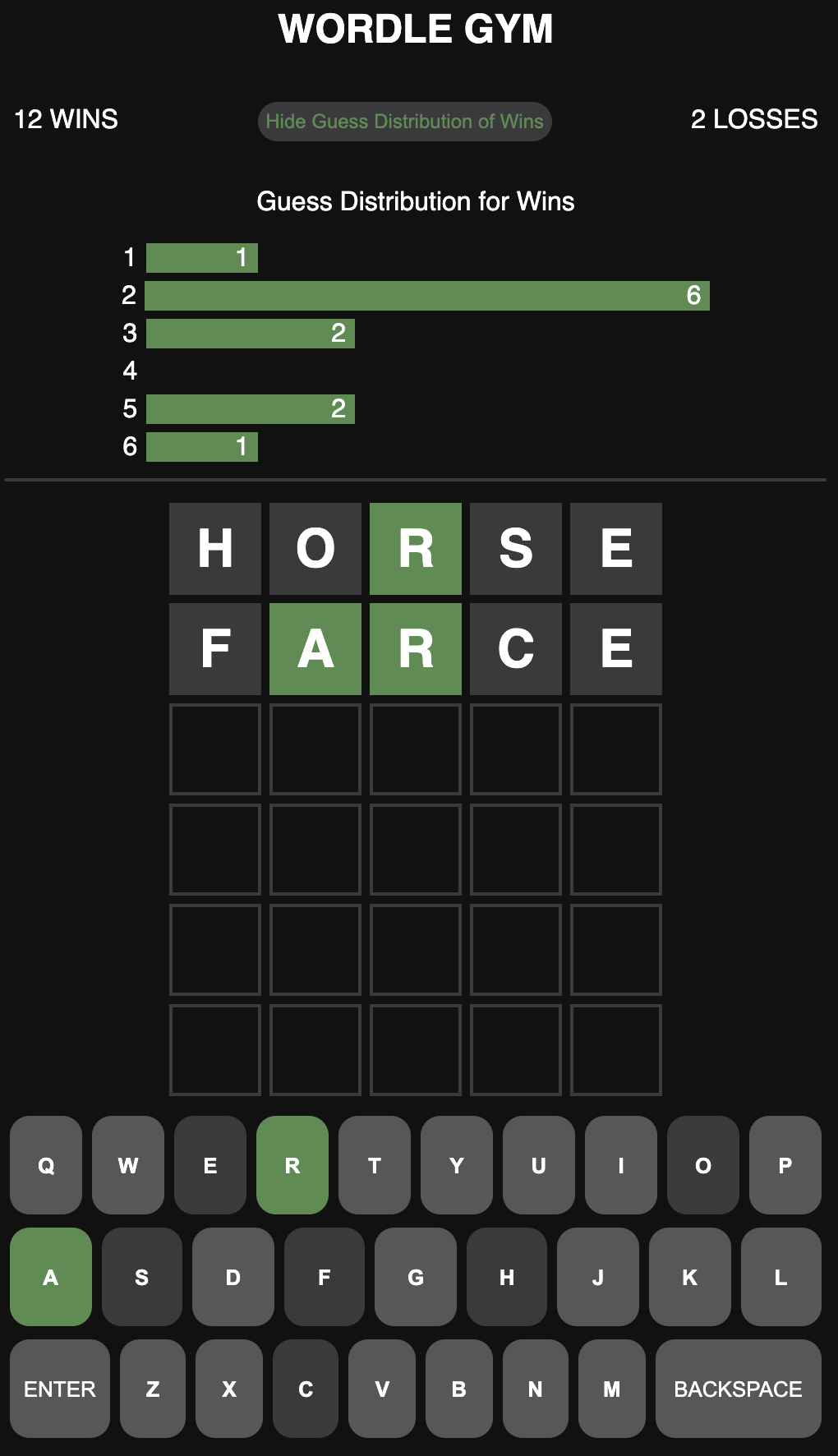Screen dimensions: 838x1456
Task: Click the WORDLE GYM title
Action: click(417, 30)
